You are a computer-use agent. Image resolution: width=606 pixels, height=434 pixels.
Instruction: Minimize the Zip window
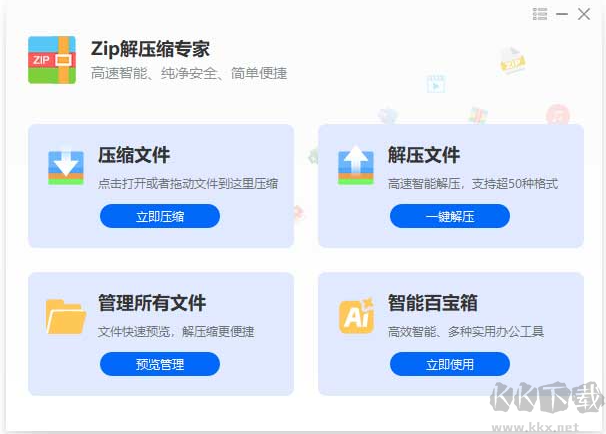pos(563,13)
